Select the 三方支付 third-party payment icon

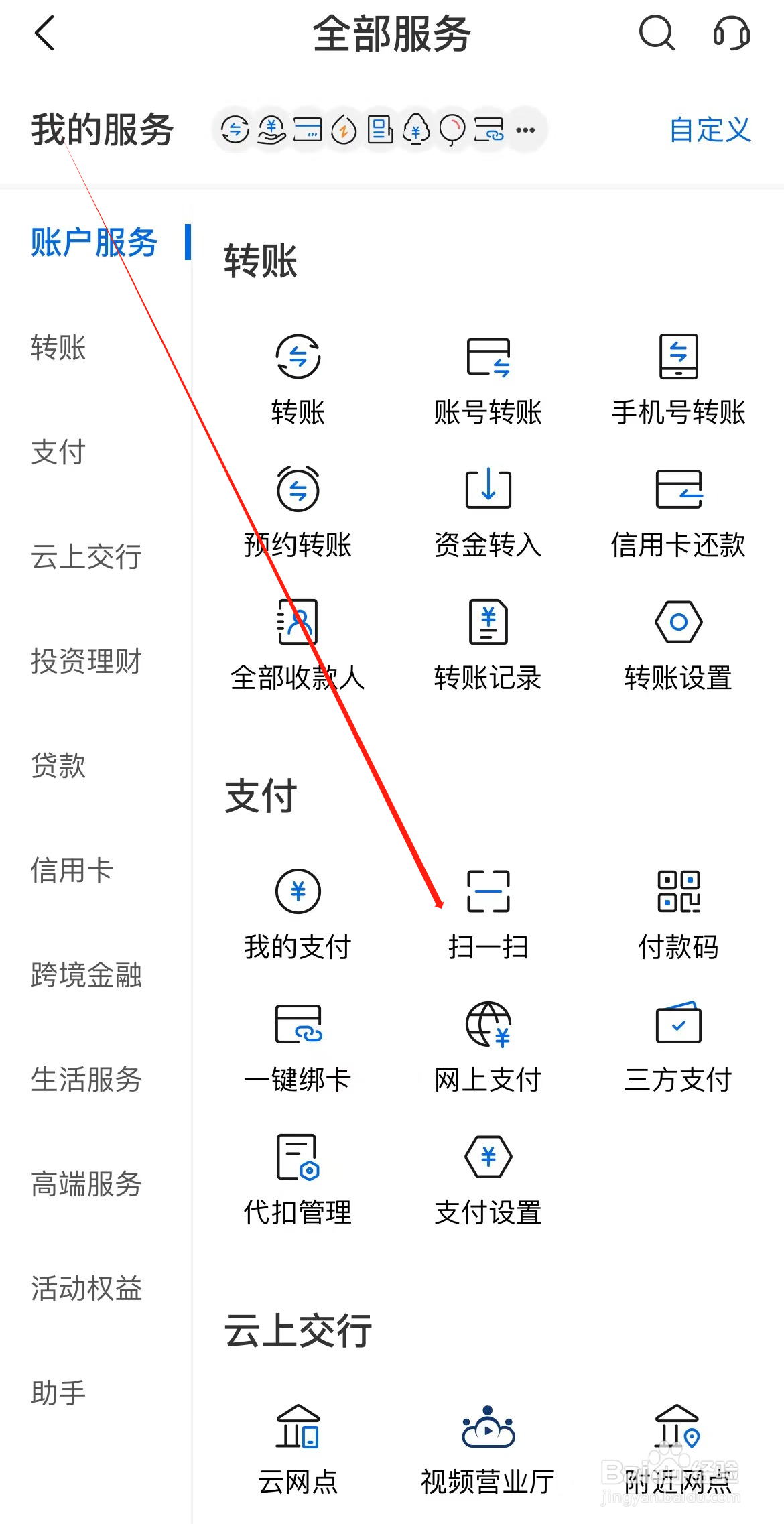[677, 1042]
